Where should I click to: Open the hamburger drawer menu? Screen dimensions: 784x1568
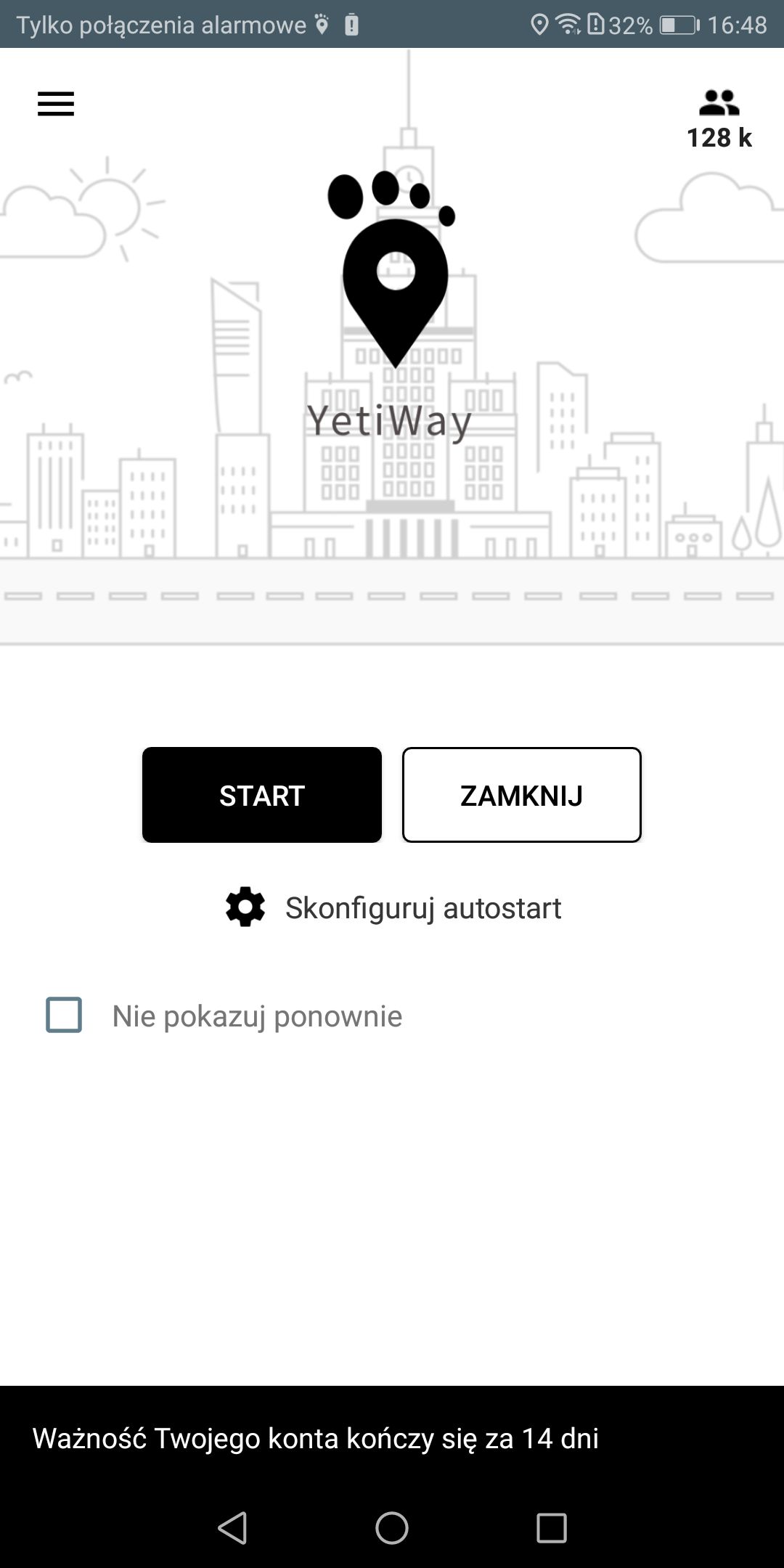(x=56, y=104)
